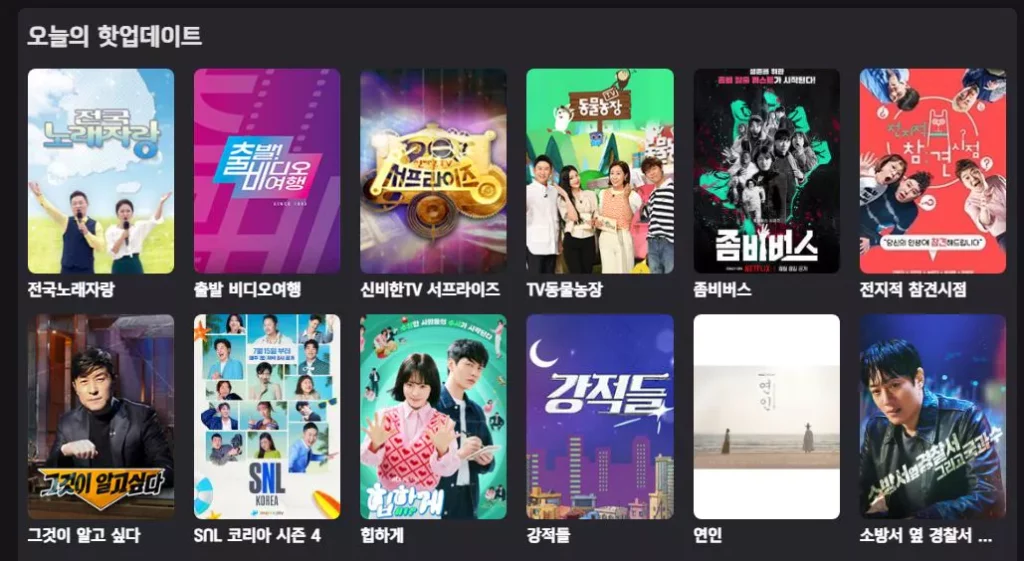Select the 강적들 program

pyautogui.click(x=600, y=416)
